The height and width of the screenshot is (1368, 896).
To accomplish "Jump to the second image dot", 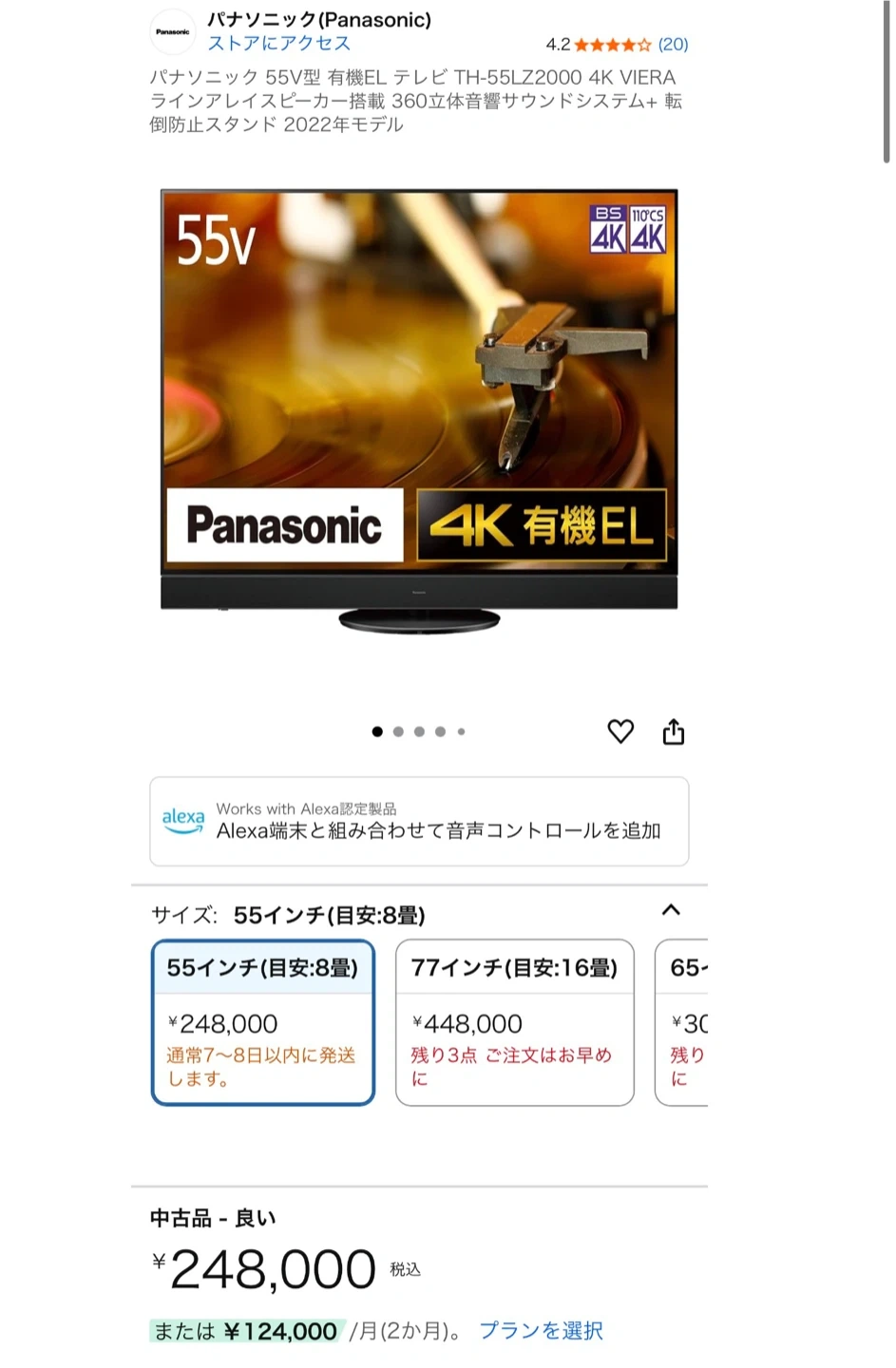I will [398, 731].
